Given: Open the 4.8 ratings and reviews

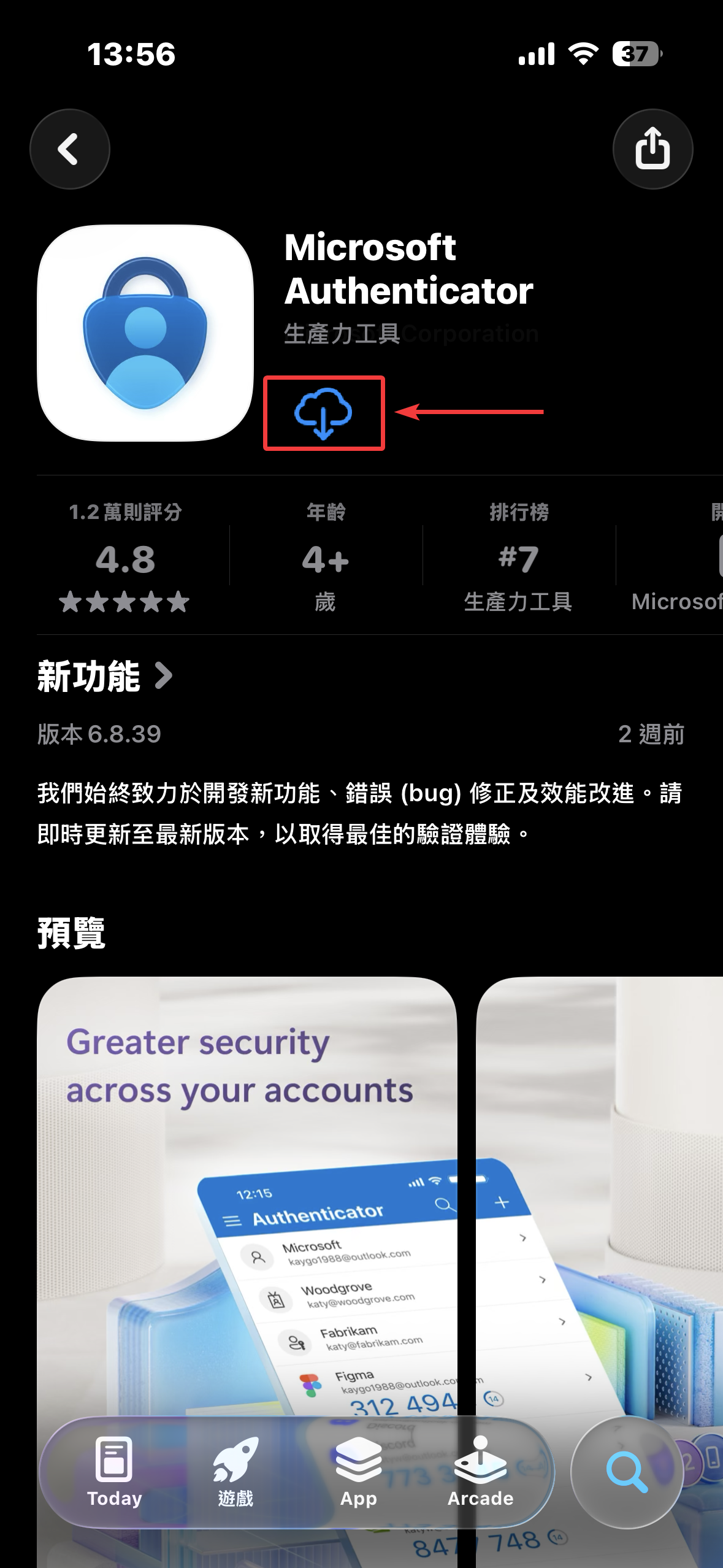Looking at the screenshot, I should click(x=125, y=558).
